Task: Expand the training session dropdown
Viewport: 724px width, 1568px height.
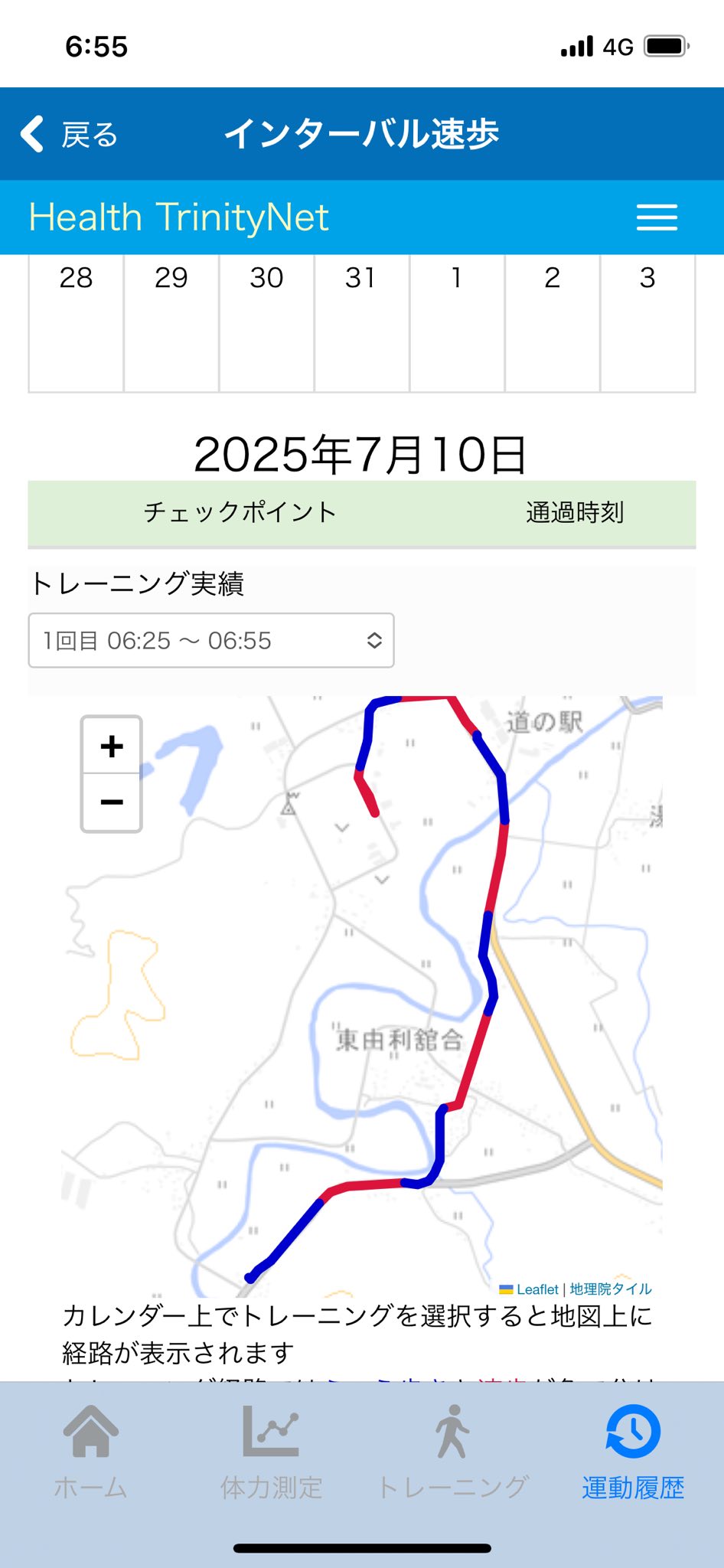Action: (211, 640)
